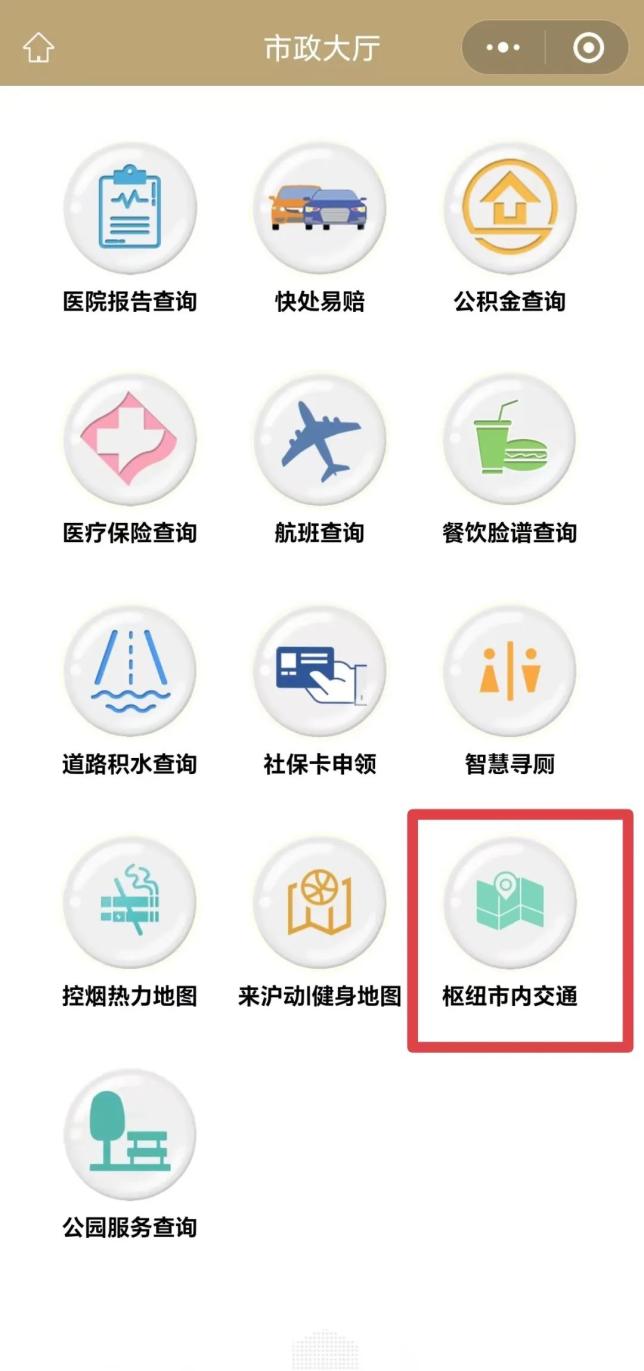644x1371 pixels.
Task: Open 公积金查询
Action: pos(510,209)
